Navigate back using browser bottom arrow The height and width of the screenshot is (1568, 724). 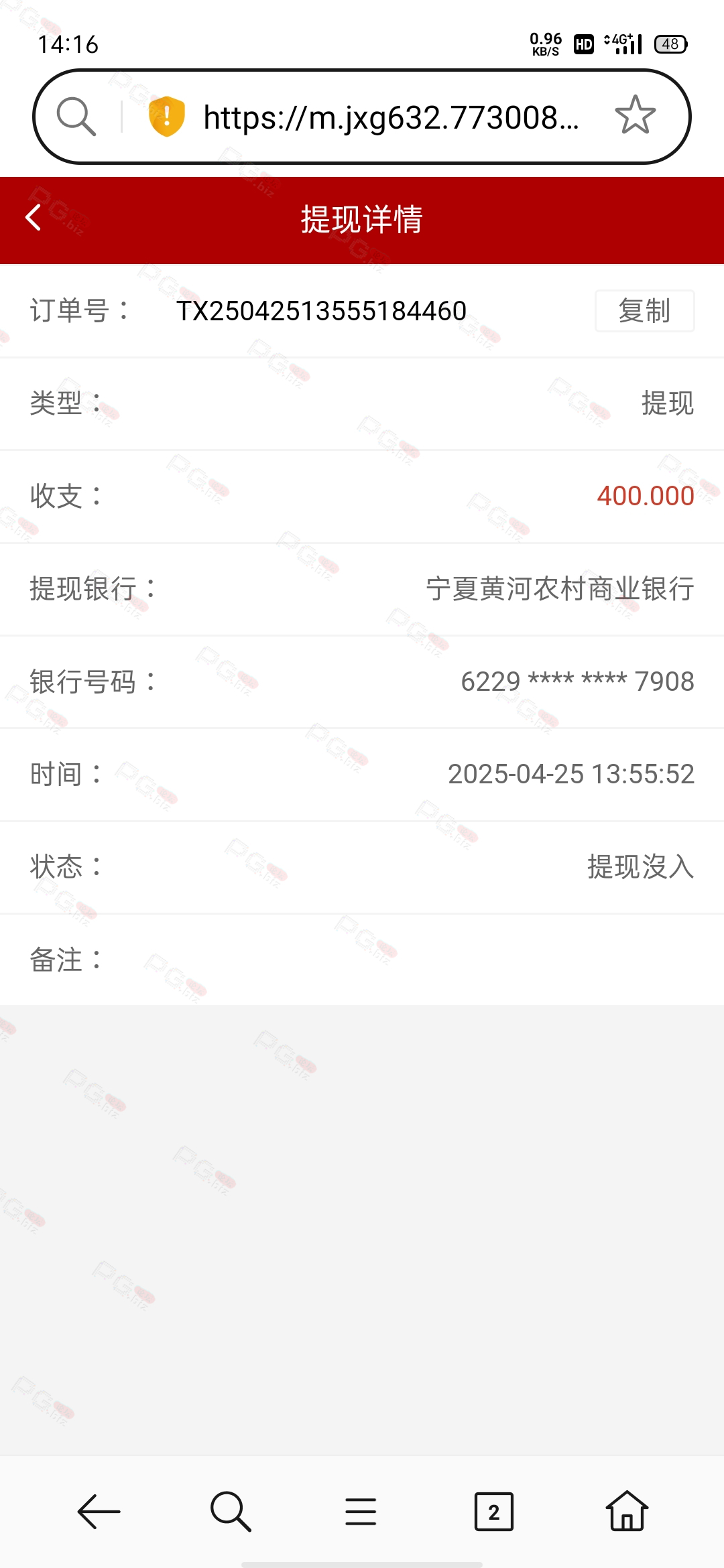[x=99, y=1512]
